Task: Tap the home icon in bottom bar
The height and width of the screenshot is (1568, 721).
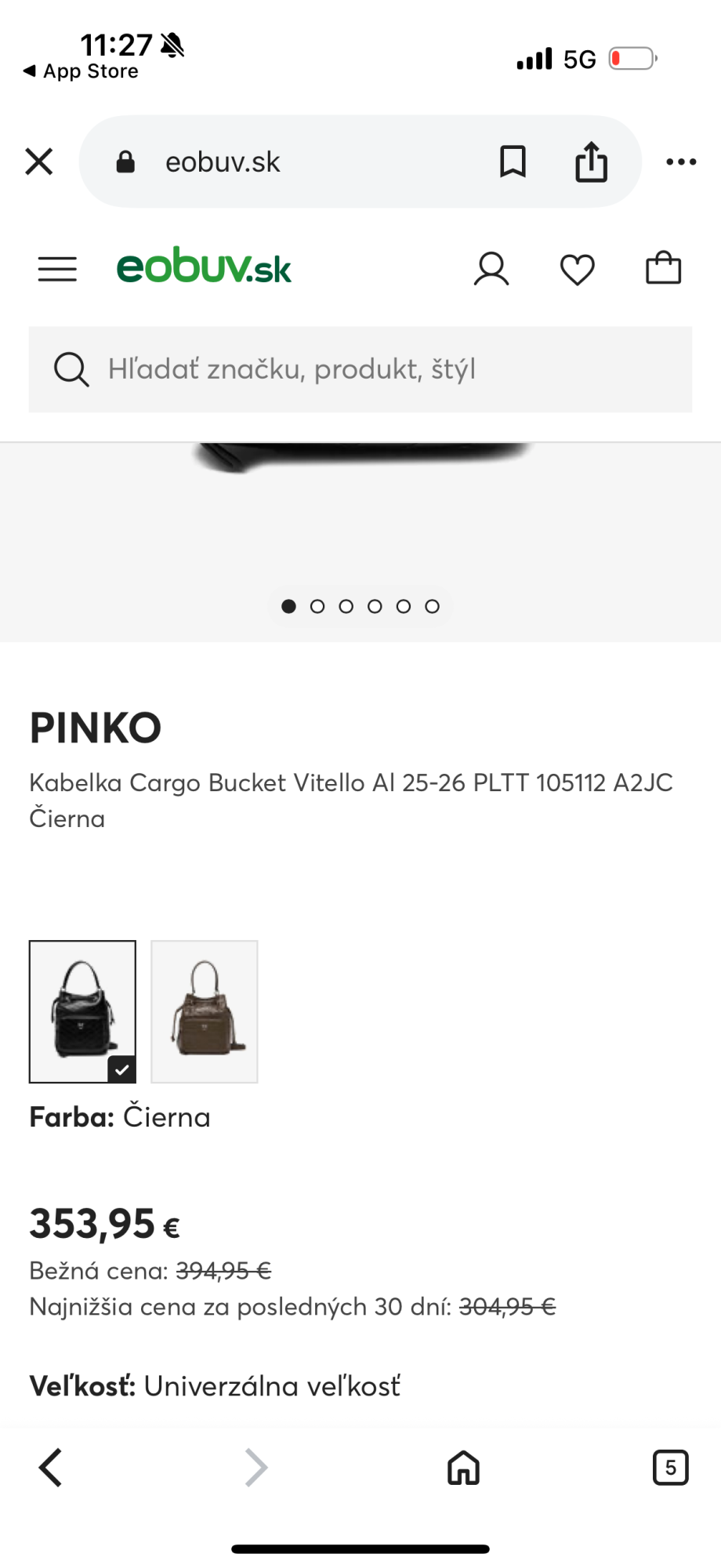Action: (462, 1468)
